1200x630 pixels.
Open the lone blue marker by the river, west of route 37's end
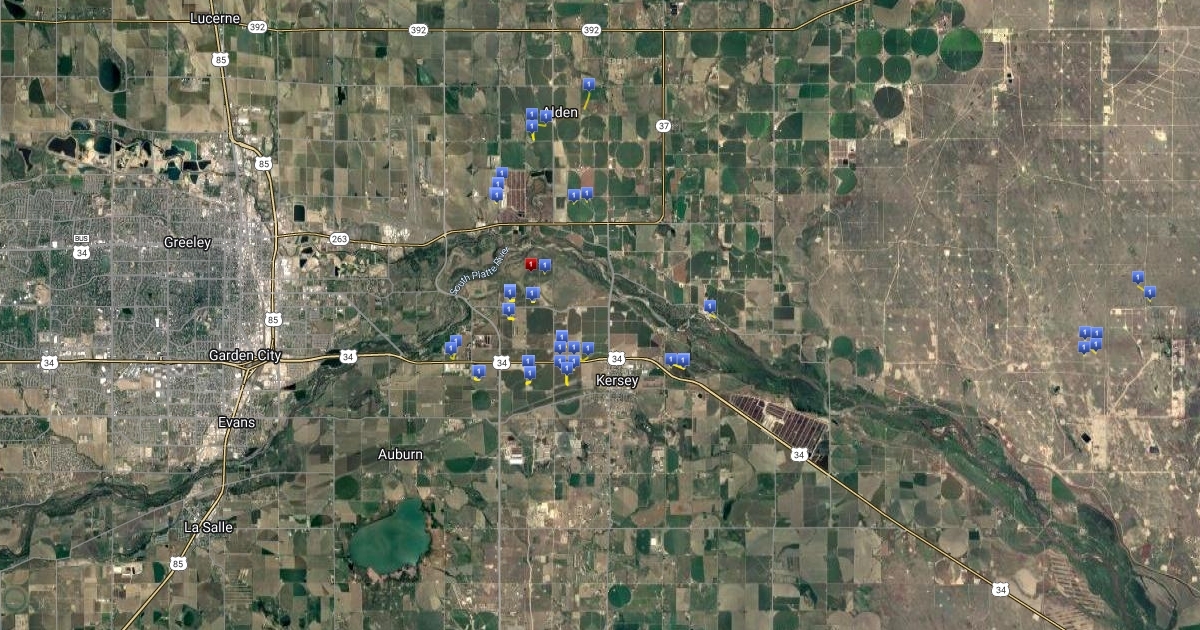pos(710,306)
